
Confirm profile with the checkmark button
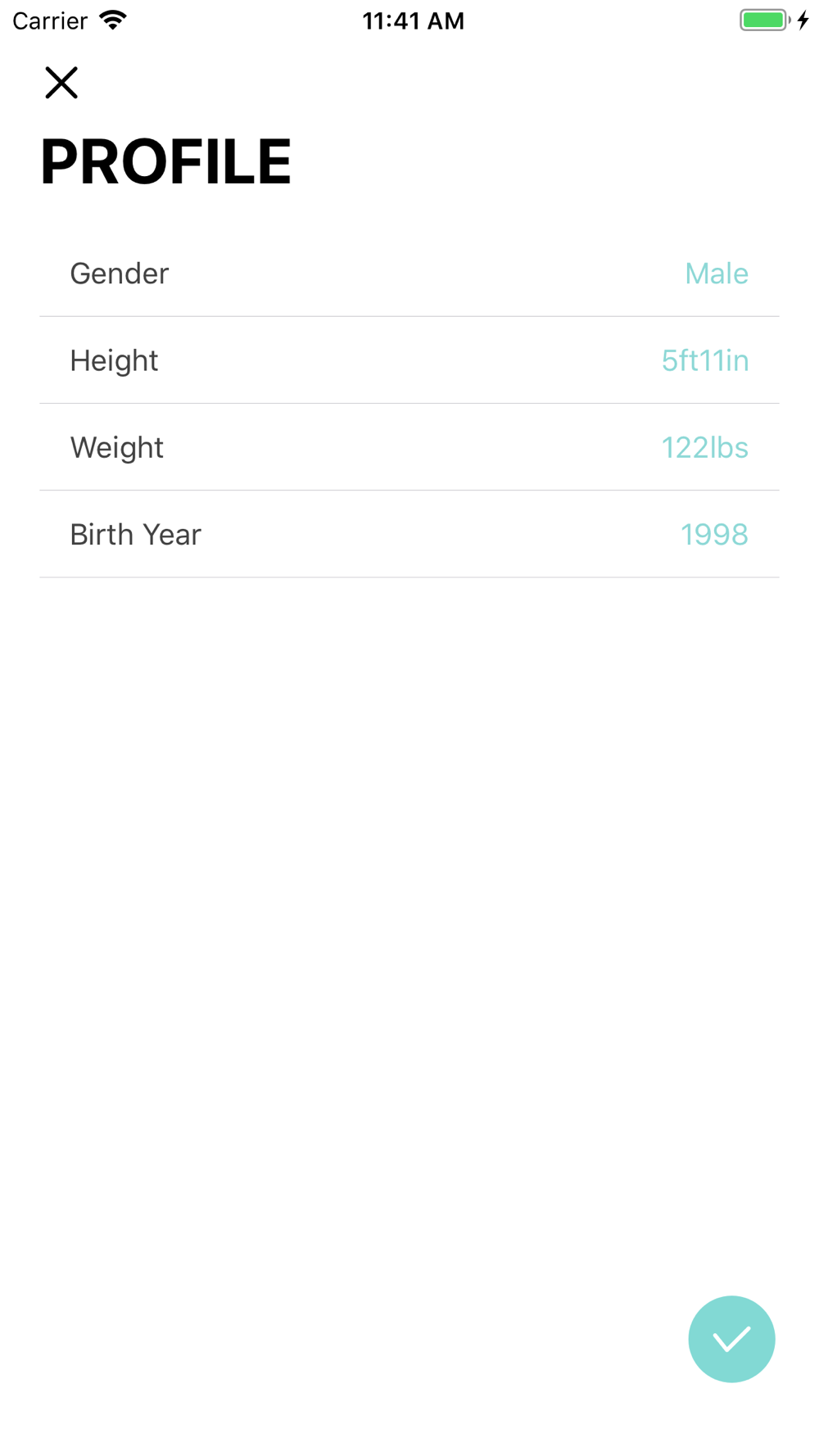click(731, 1339)
